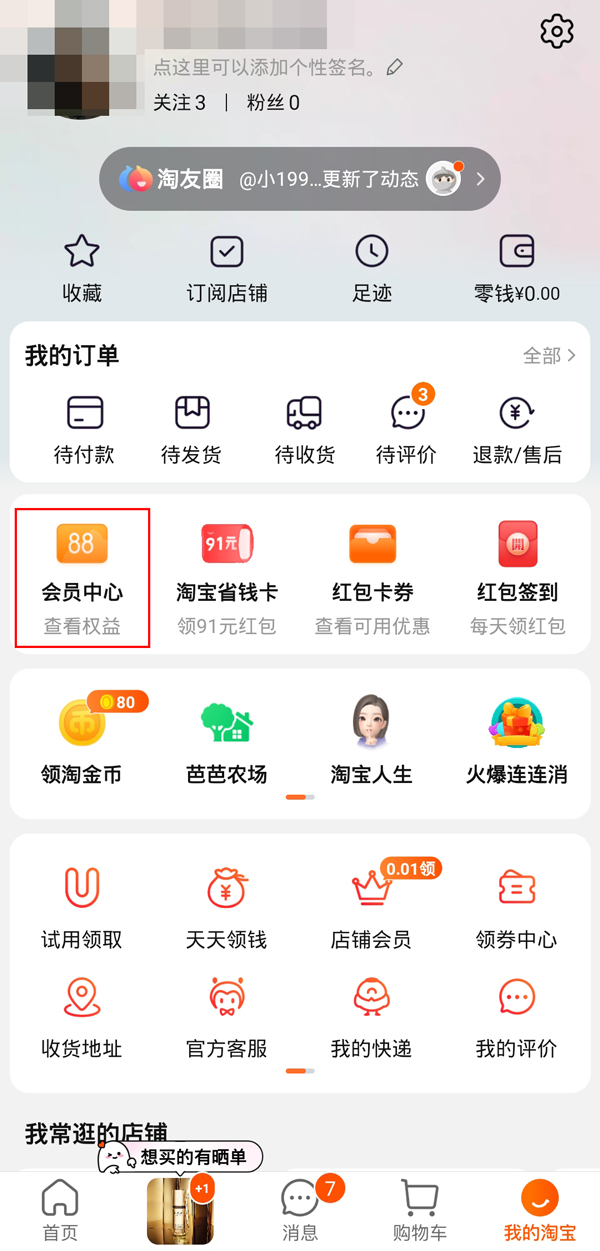600x1251 pixels.
Task: Launch 芭芭农场 farm game
Action: click(x=227, y=739)
